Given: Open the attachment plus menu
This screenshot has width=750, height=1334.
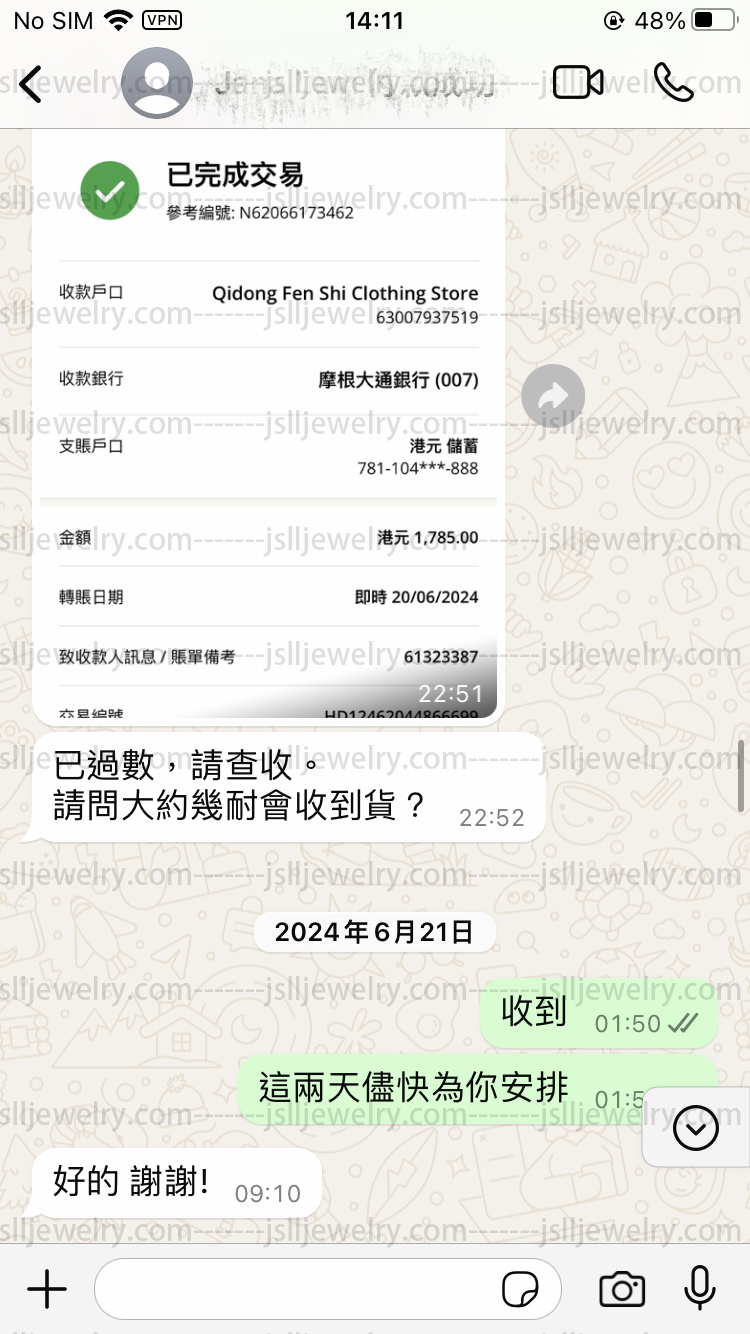Looking at the screenshot, I should tap(46, 1289).
